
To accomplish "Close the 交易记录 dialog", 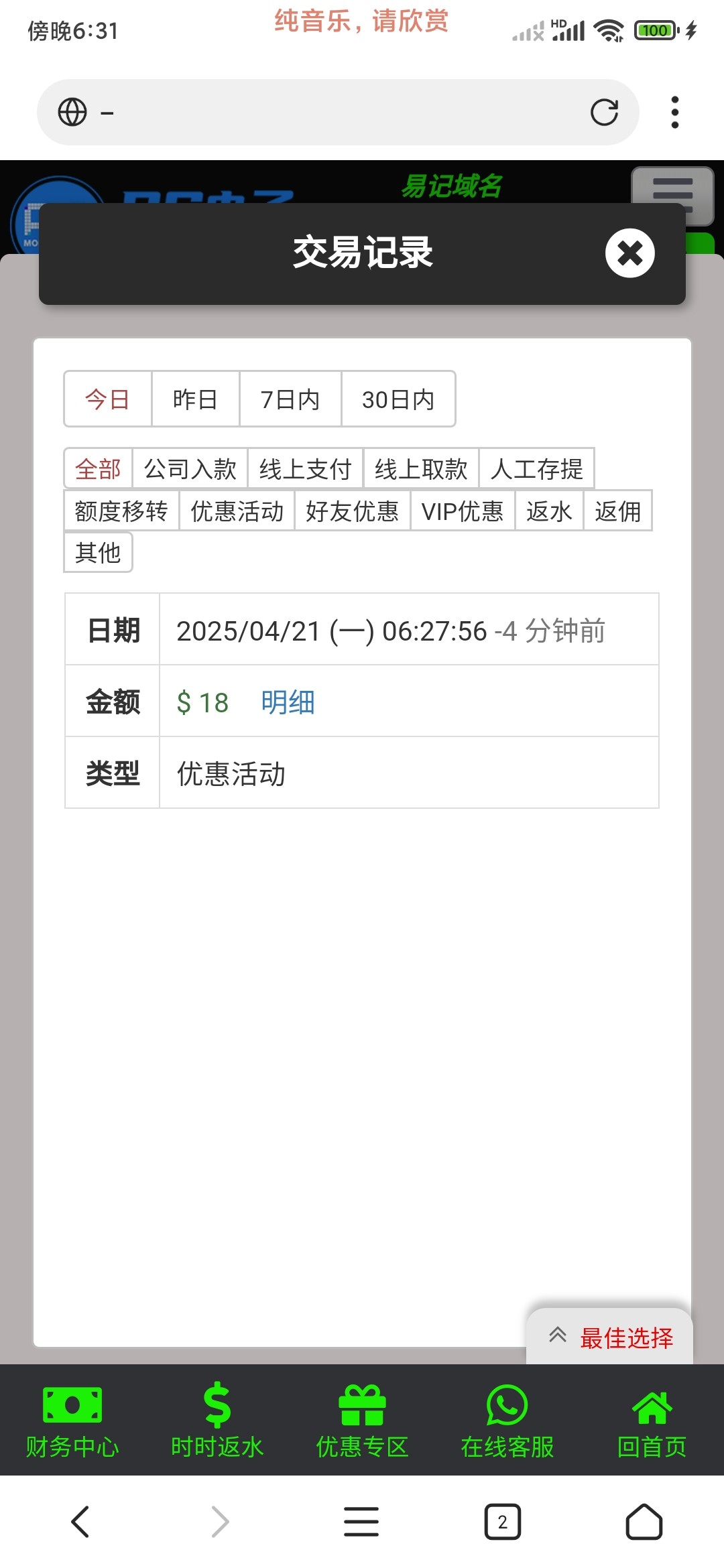I will click(629, 253).
